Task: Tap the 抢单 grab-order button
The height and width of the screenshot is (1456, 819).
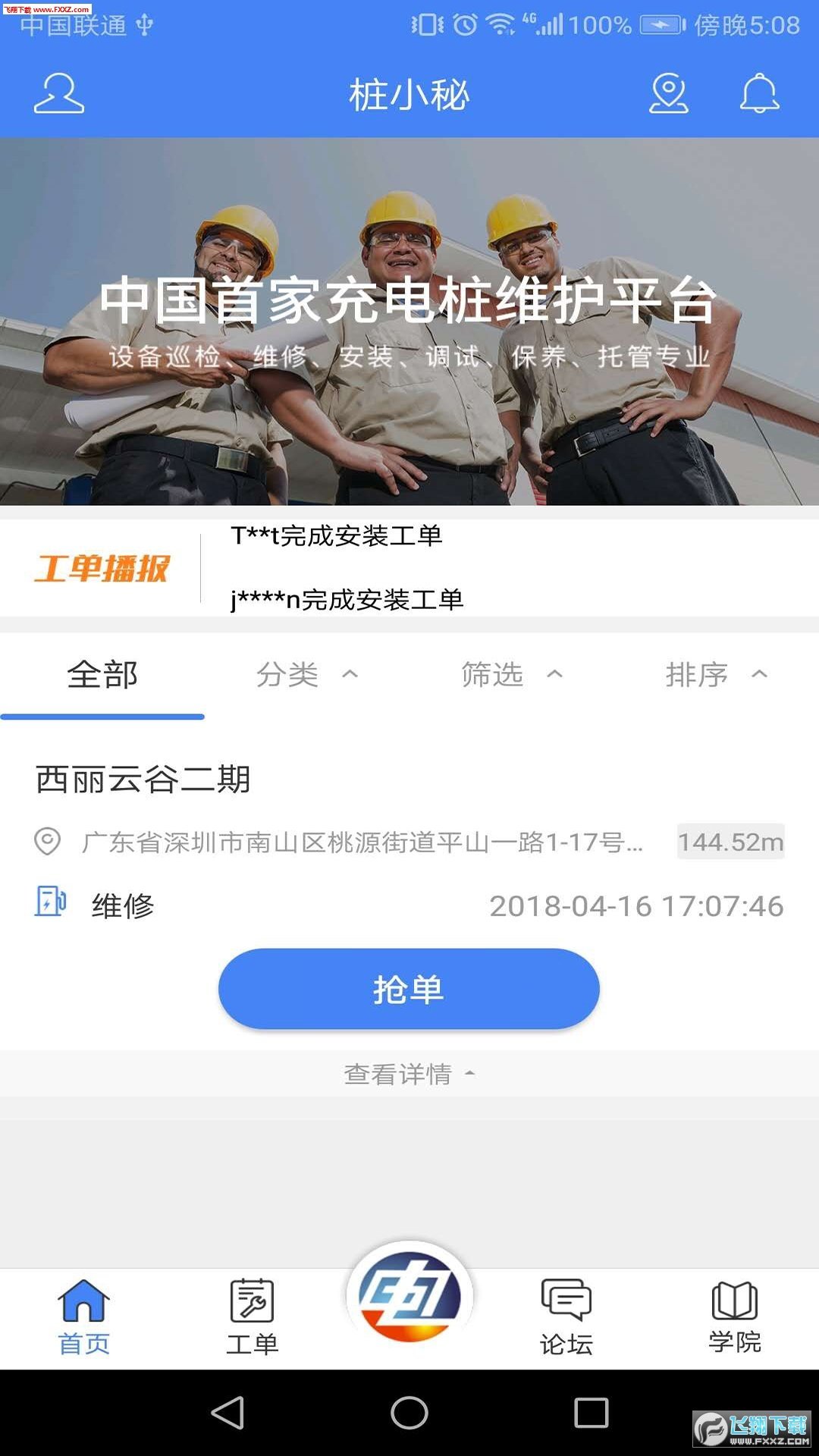Action: pos(409,988)
